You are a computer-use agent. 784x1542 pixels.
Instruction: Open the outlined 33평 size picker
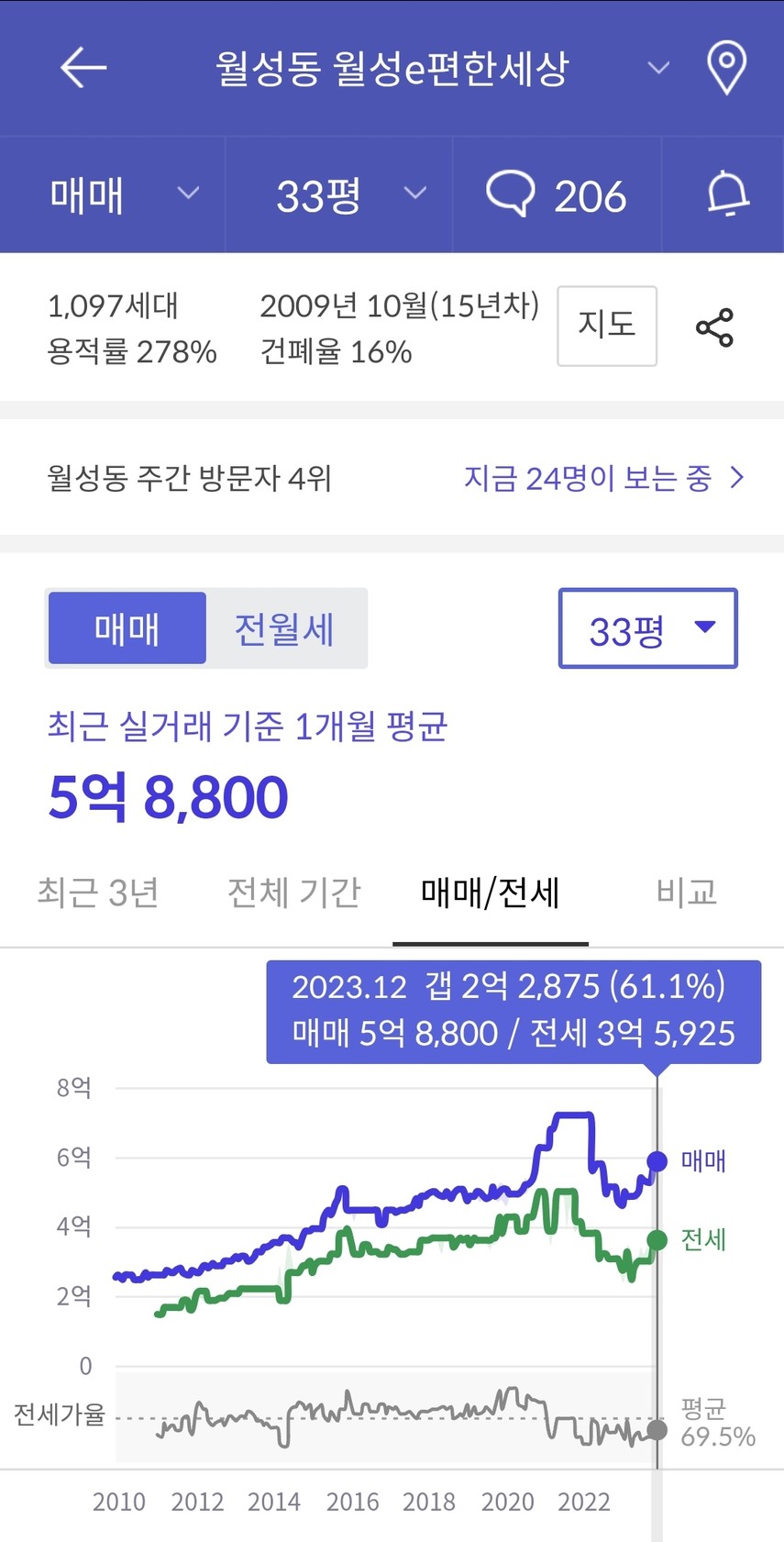[x=648, y=628]
